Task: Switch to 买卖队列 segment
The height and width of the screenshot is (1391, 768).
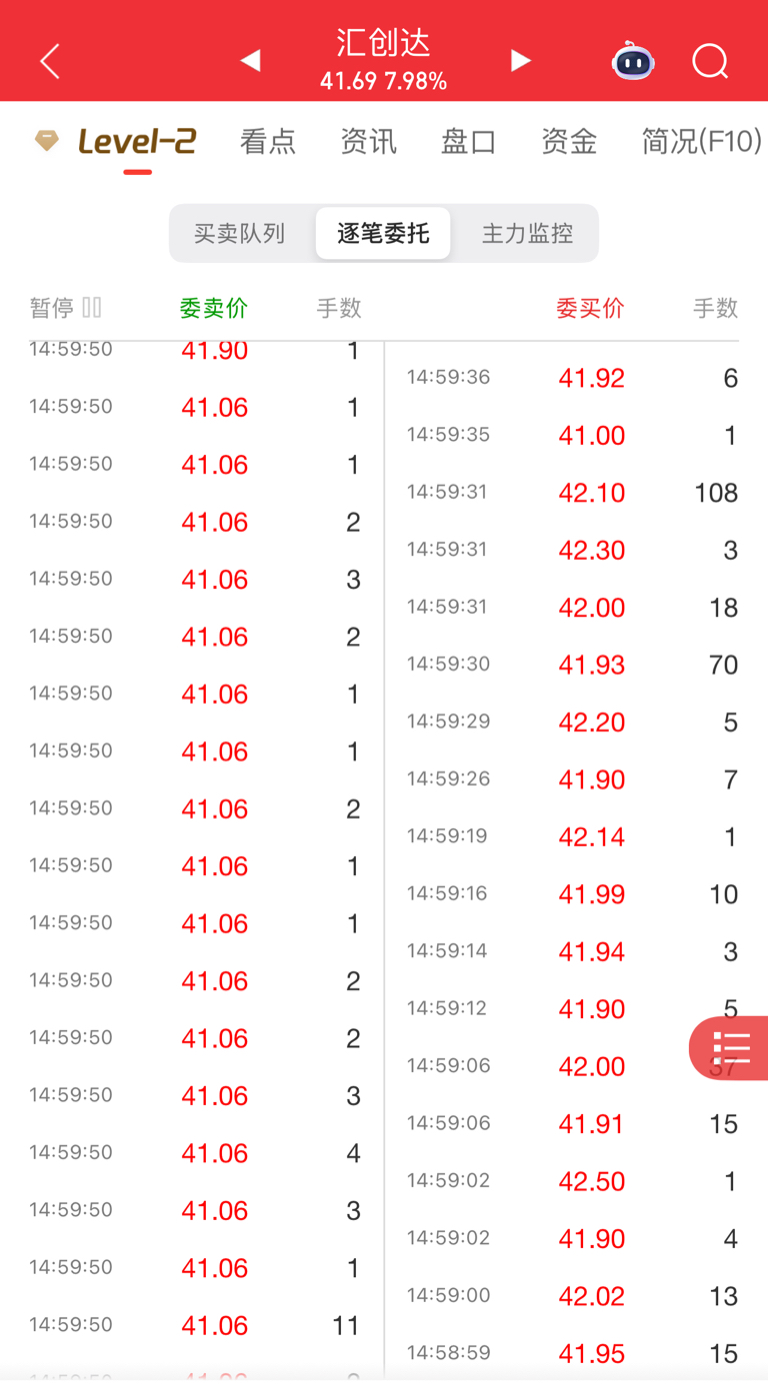Action: [x=239, y=234]
